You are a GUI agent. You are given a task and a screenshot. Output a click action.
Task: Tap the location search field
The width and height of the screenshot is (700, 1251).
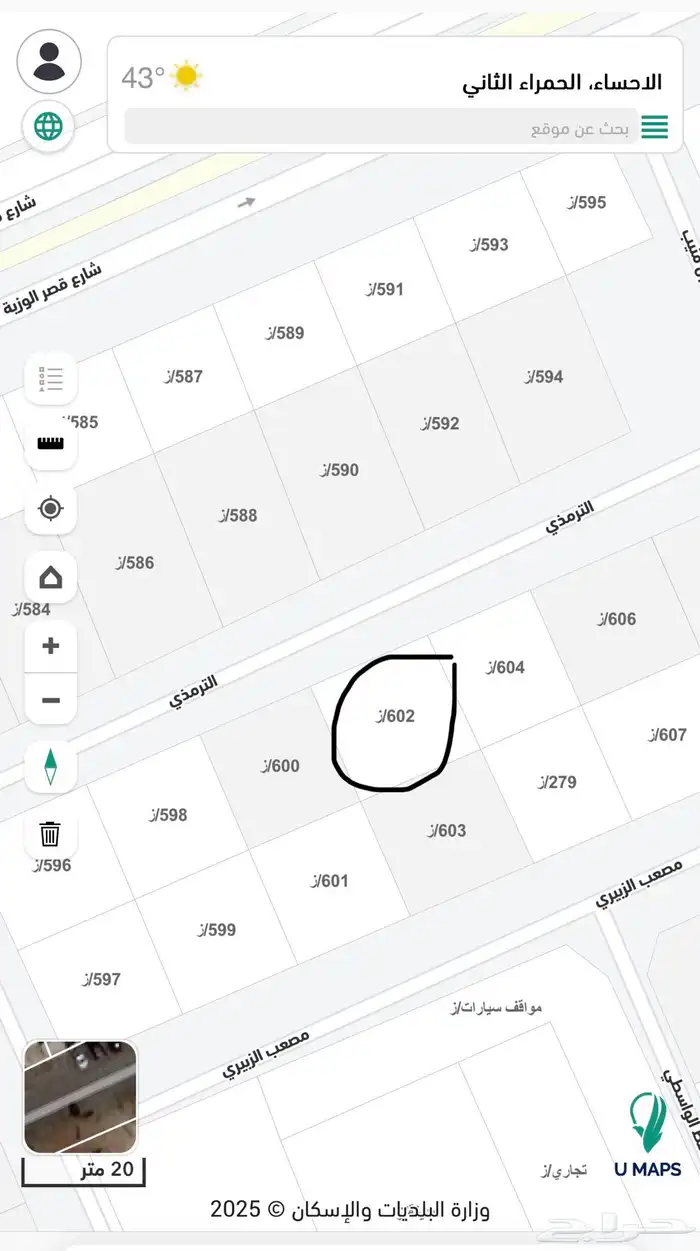click(380, 127)
